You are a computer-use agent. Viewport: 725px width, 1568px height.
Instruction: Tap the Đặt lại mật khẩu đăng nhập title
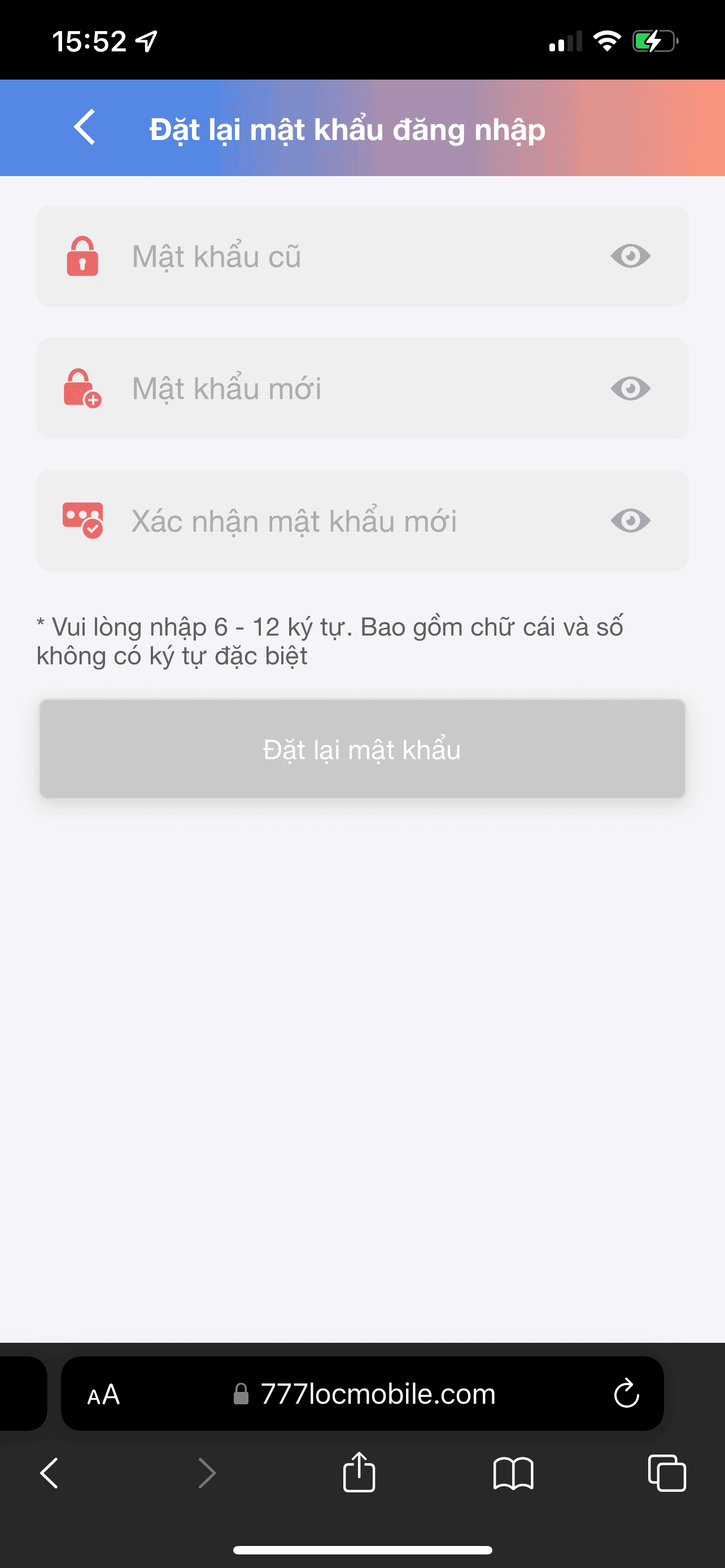347,128
